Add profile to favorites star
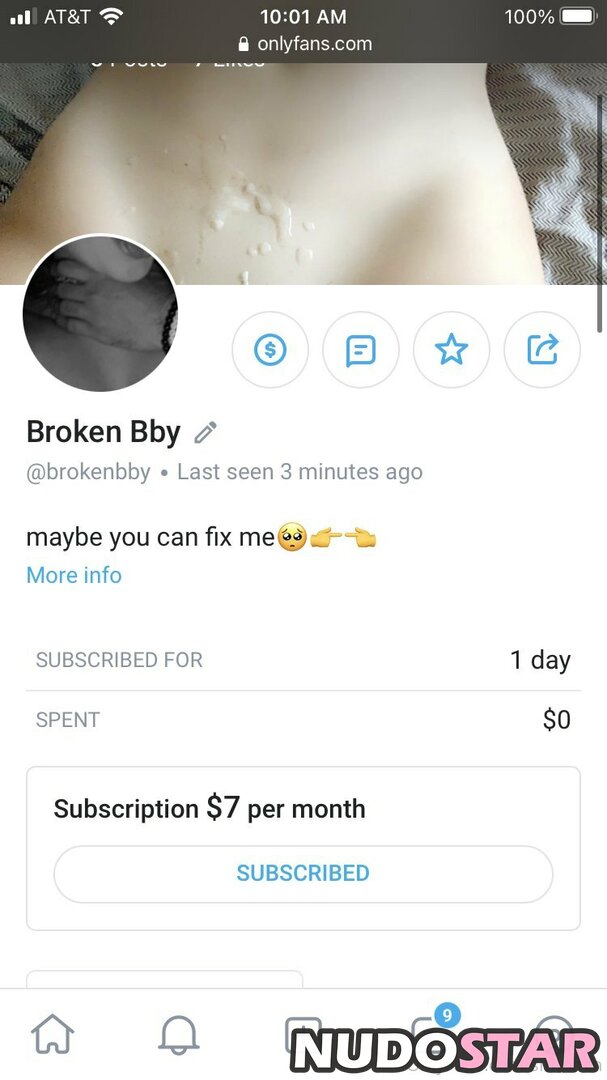This screenshot has width=607, height=1080. point(451,350)
